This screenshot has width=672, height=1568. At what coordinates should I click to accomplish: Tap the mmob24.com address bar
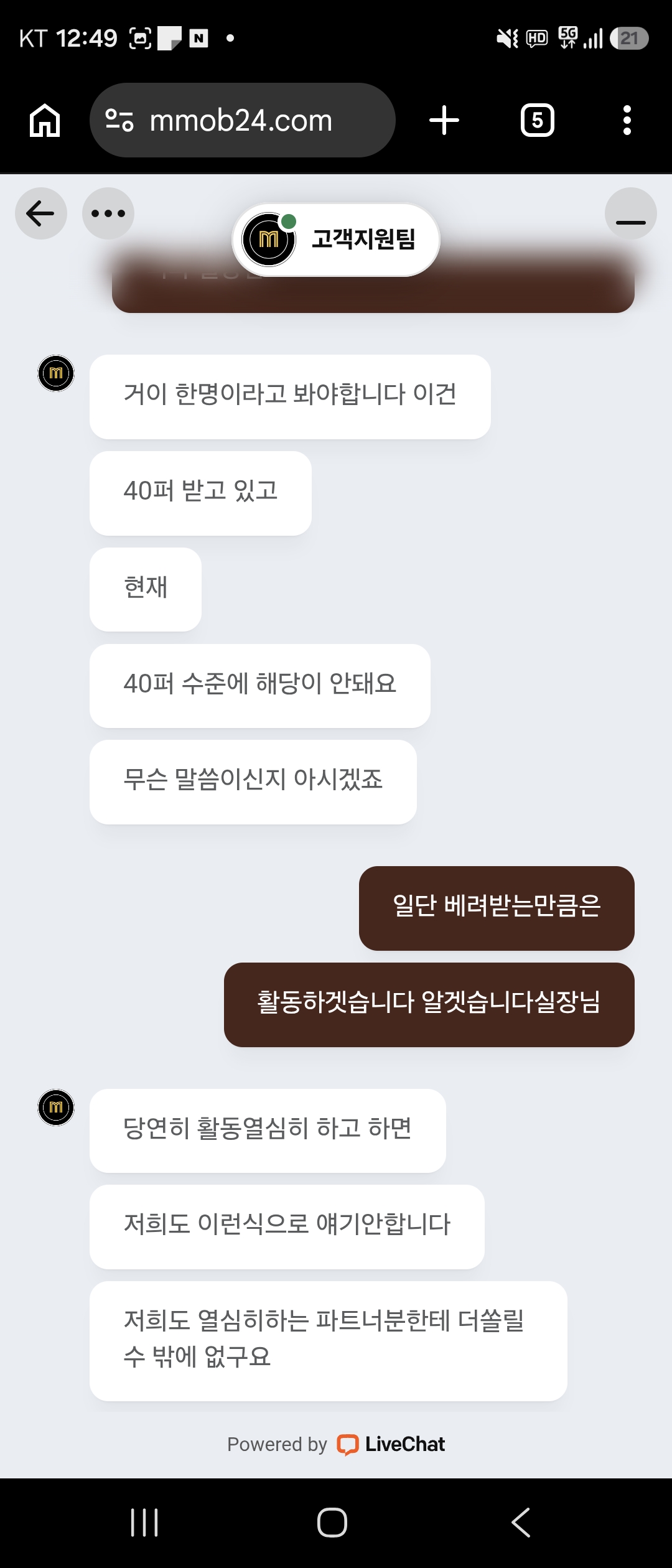pyautogui.click(x=243, y=120)
